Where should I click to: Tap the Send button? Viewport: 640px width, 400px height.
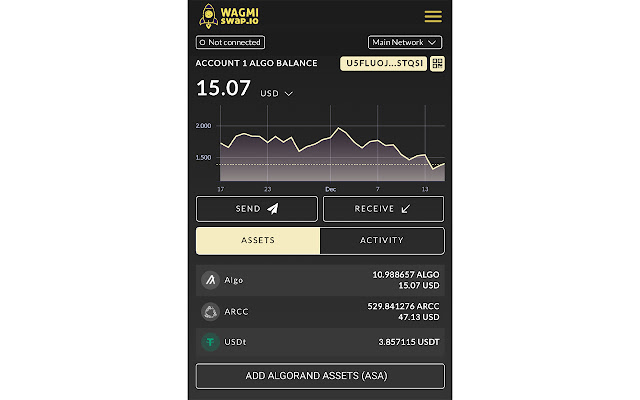tap(257, 209)
